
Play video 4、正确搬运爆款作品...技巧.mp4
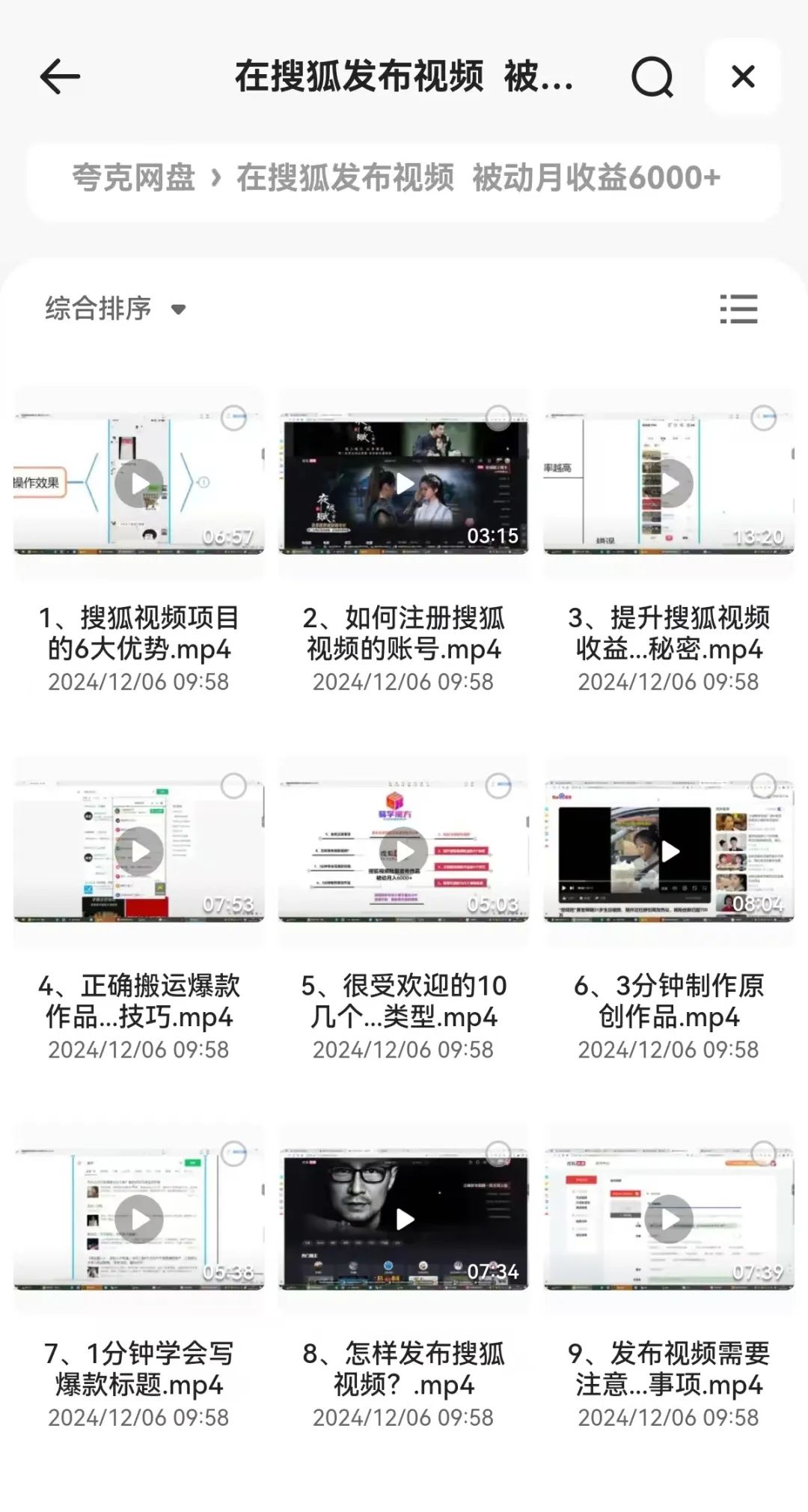click(139, 852)
